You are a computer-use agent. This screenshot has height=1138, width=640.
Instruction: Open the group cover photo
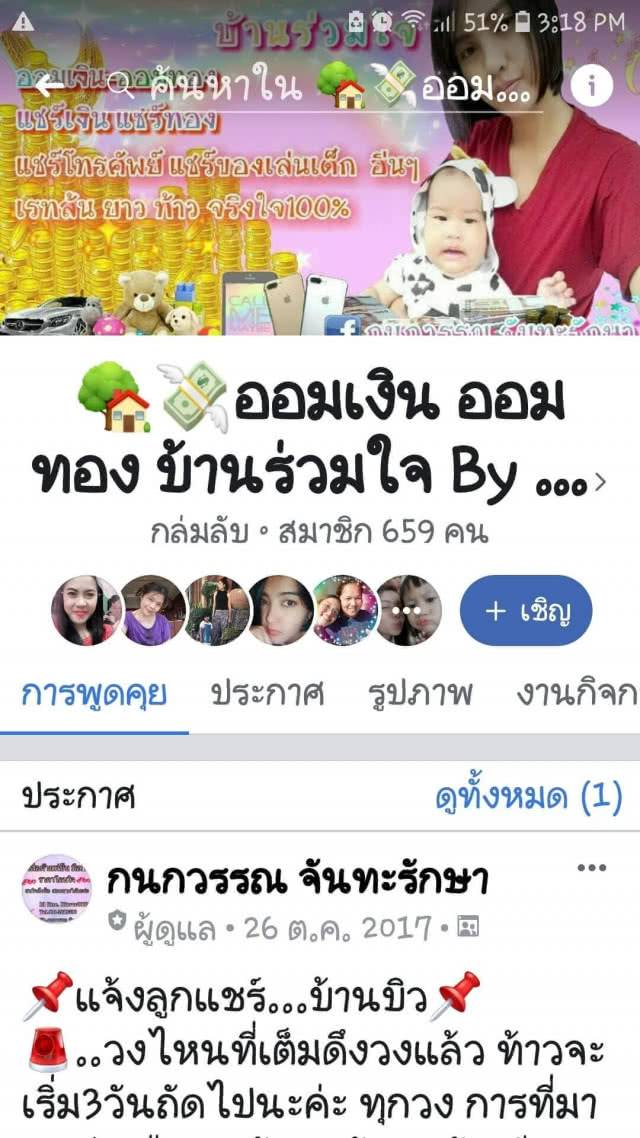(320, 218)
